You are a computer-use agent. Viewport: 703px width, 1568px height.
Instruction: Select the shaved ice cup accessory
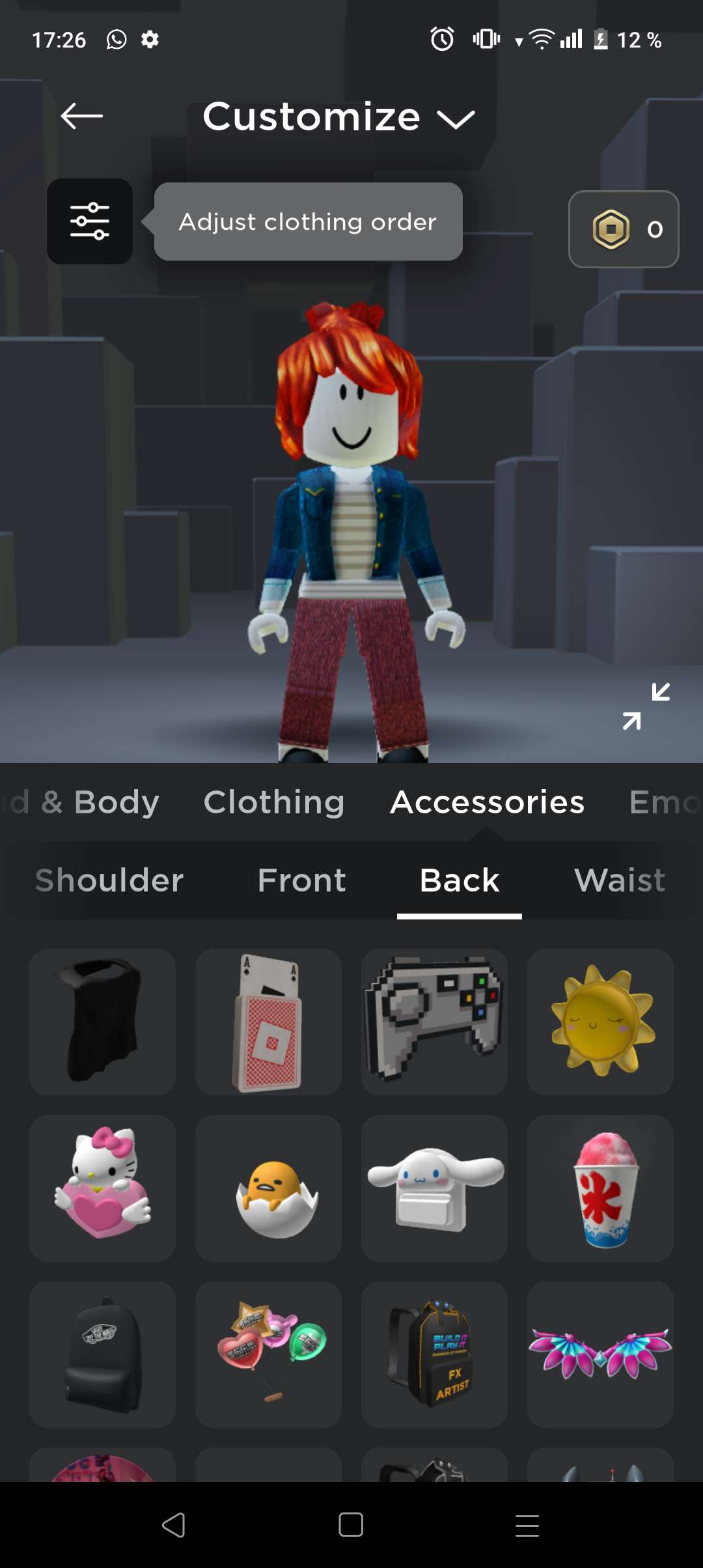click(600, 1188)
